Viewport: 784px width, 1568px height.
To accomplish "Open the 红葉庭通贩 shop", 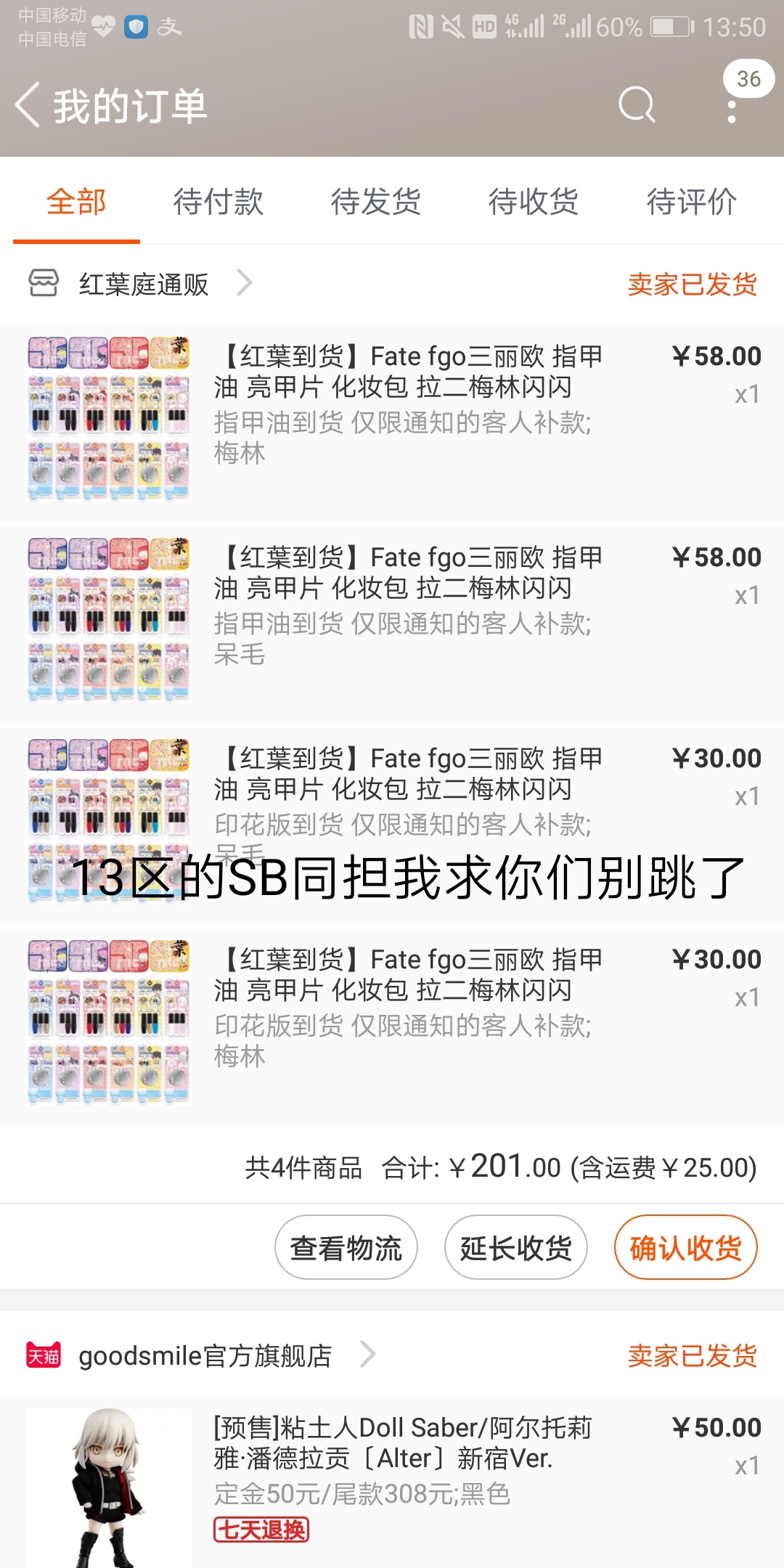I will (x=144, y=284).
